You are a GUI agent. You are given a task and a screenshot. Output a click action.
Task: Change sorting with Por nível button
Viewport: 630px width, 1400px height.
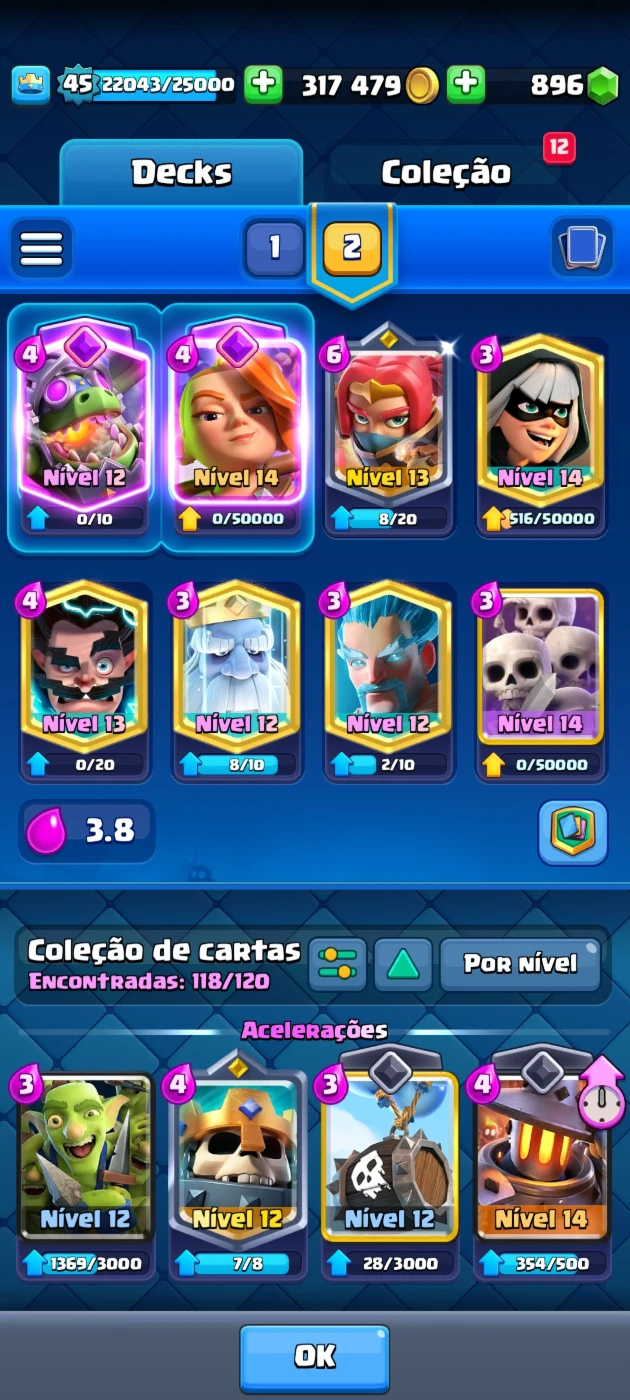click(521, 964)
